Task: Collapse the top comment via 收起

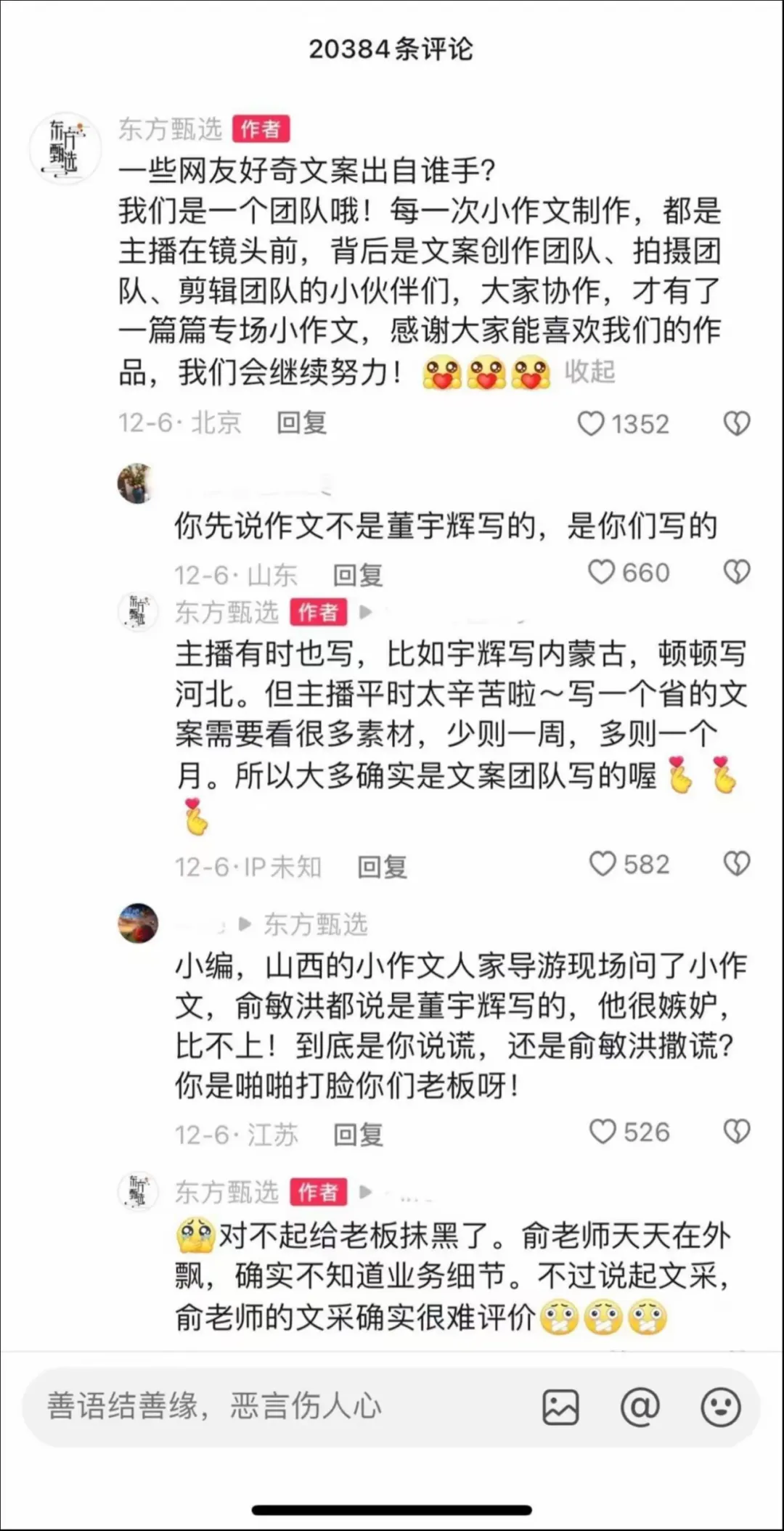Action: 589,372
